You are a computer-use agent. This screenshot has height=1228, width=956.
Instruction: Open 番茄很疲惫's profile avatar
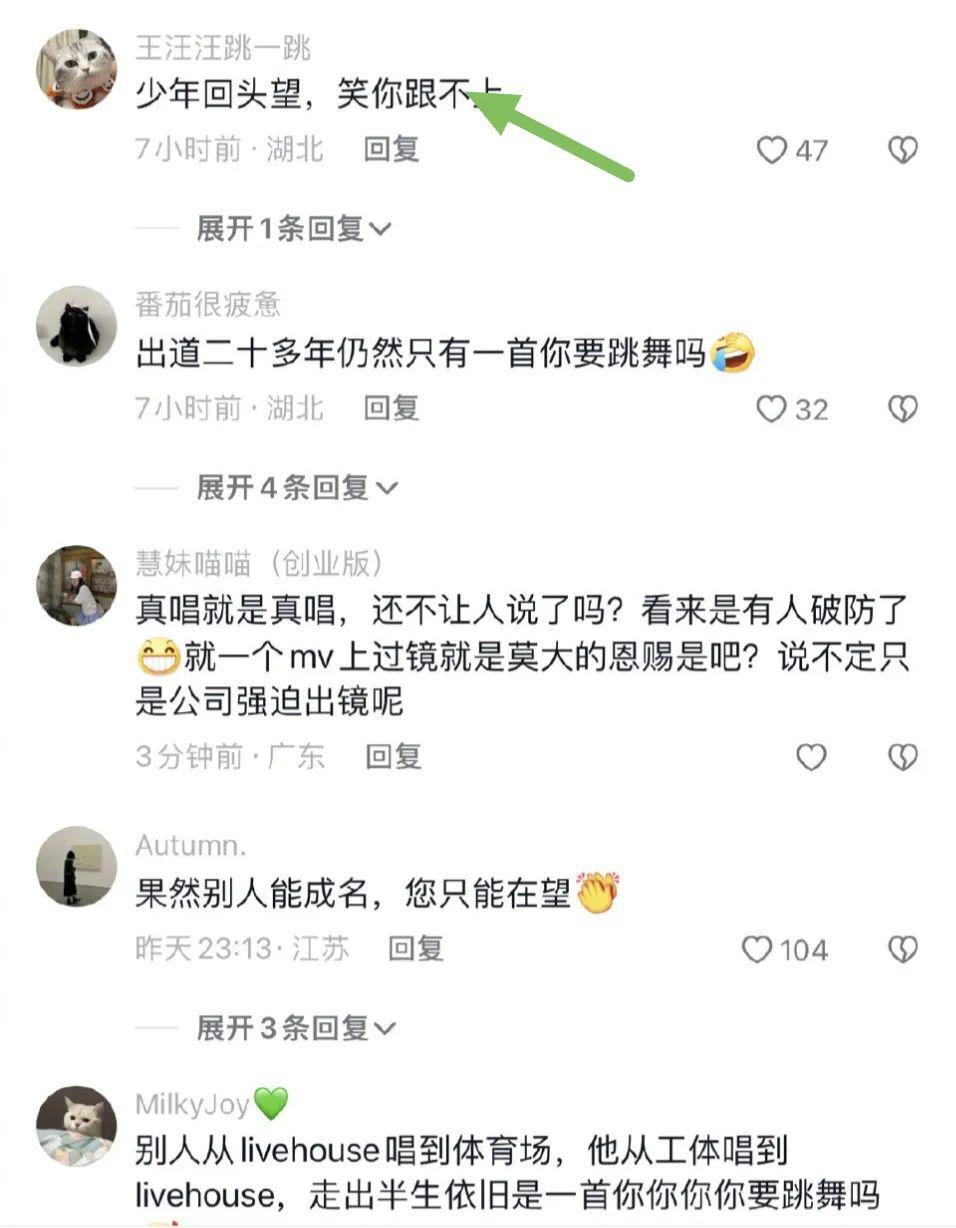76,326
